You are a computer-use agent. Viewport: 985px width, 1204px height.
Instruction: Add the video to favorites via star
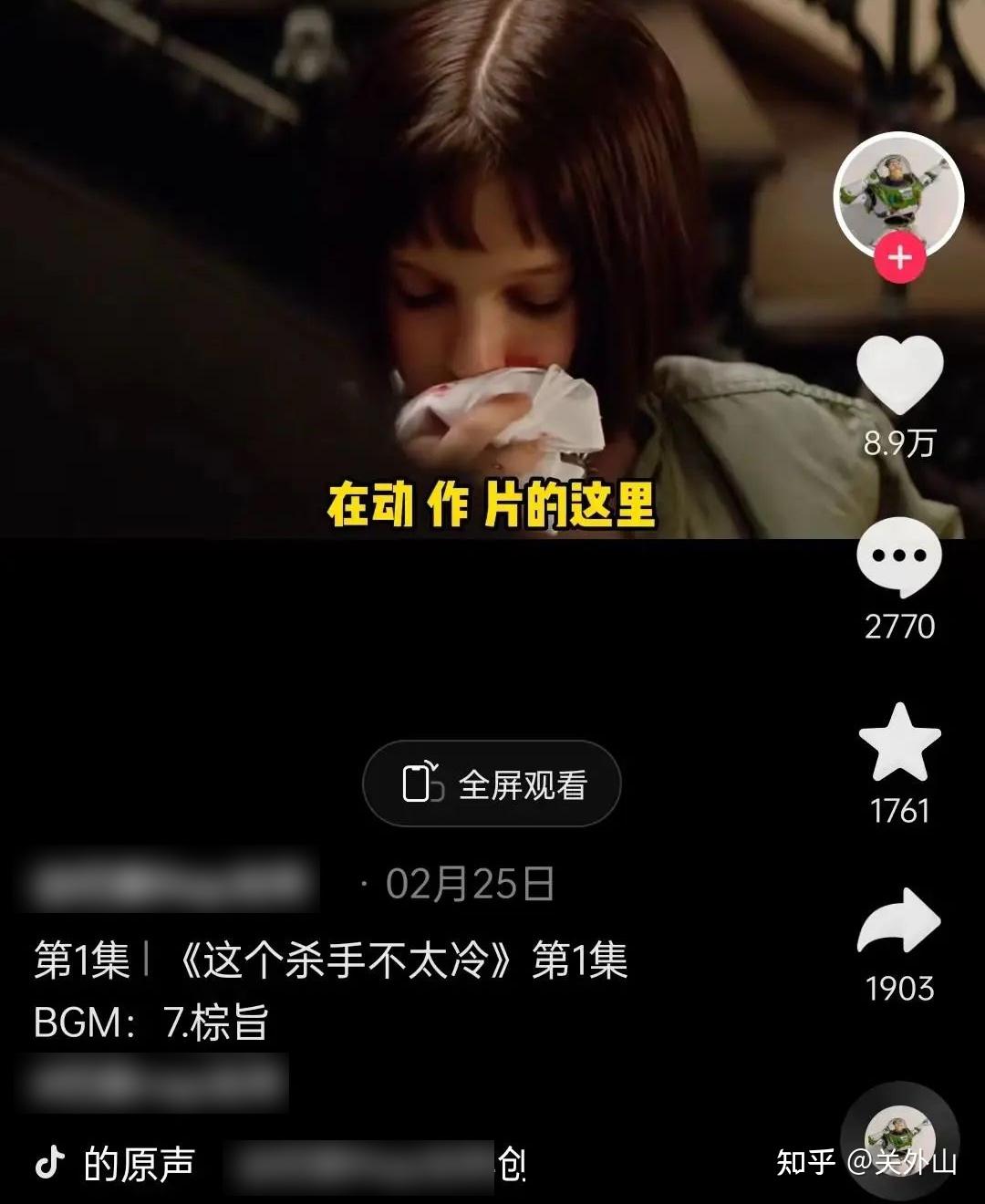click(x=899, y=743)
